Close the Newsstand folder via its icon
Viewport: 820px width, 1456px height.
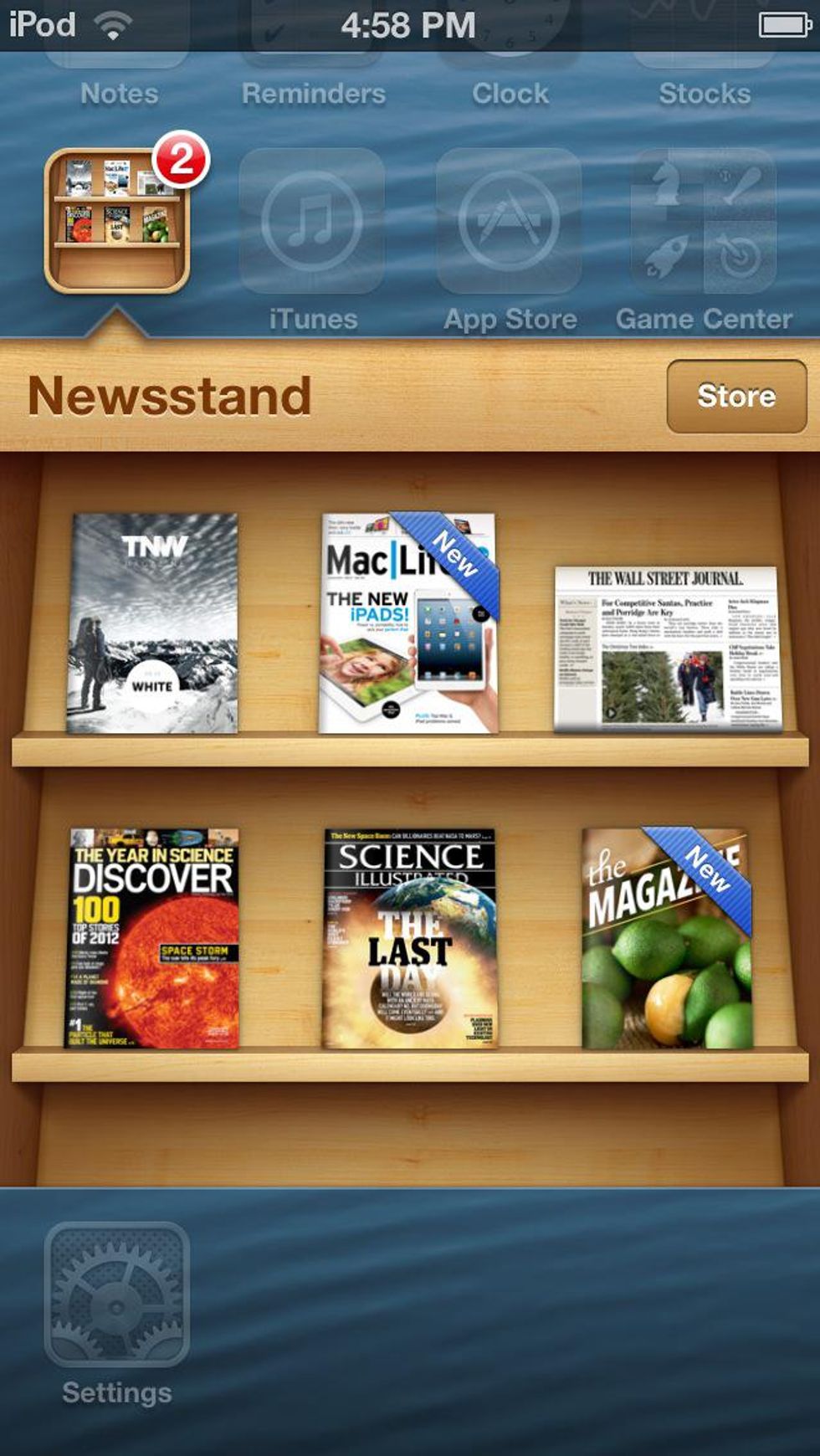(x=117, y=221)
